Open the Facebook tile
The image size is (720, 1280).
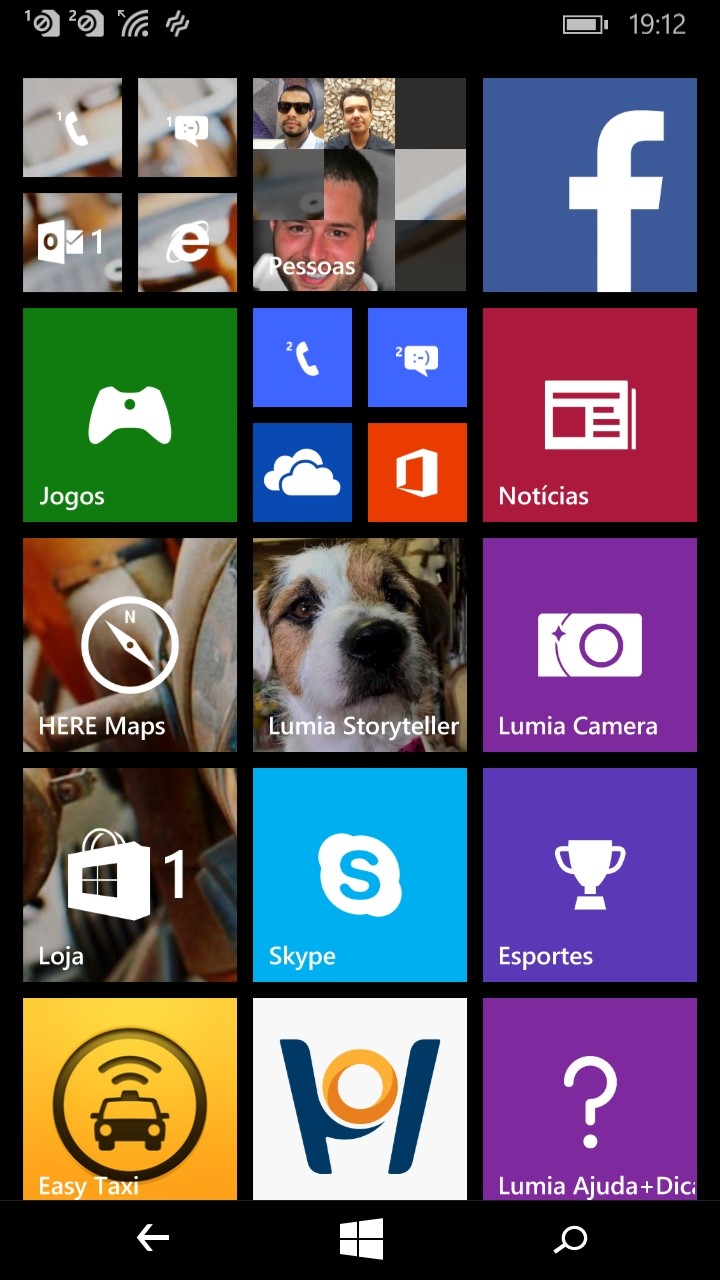coord(590,185)
